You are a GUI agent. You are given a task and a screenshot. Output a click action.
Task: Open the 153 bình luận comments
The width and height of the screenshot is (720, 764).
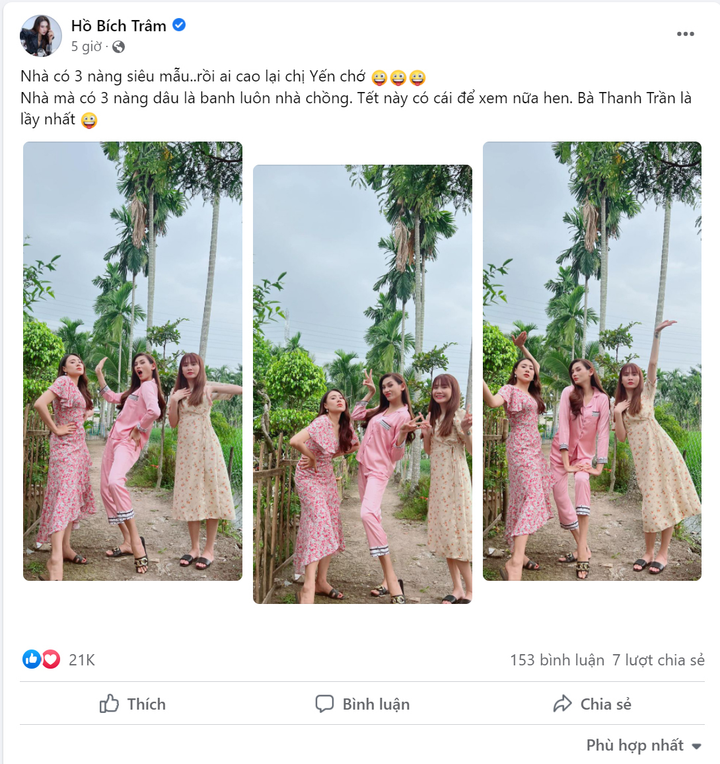click(x=557, y=660)
